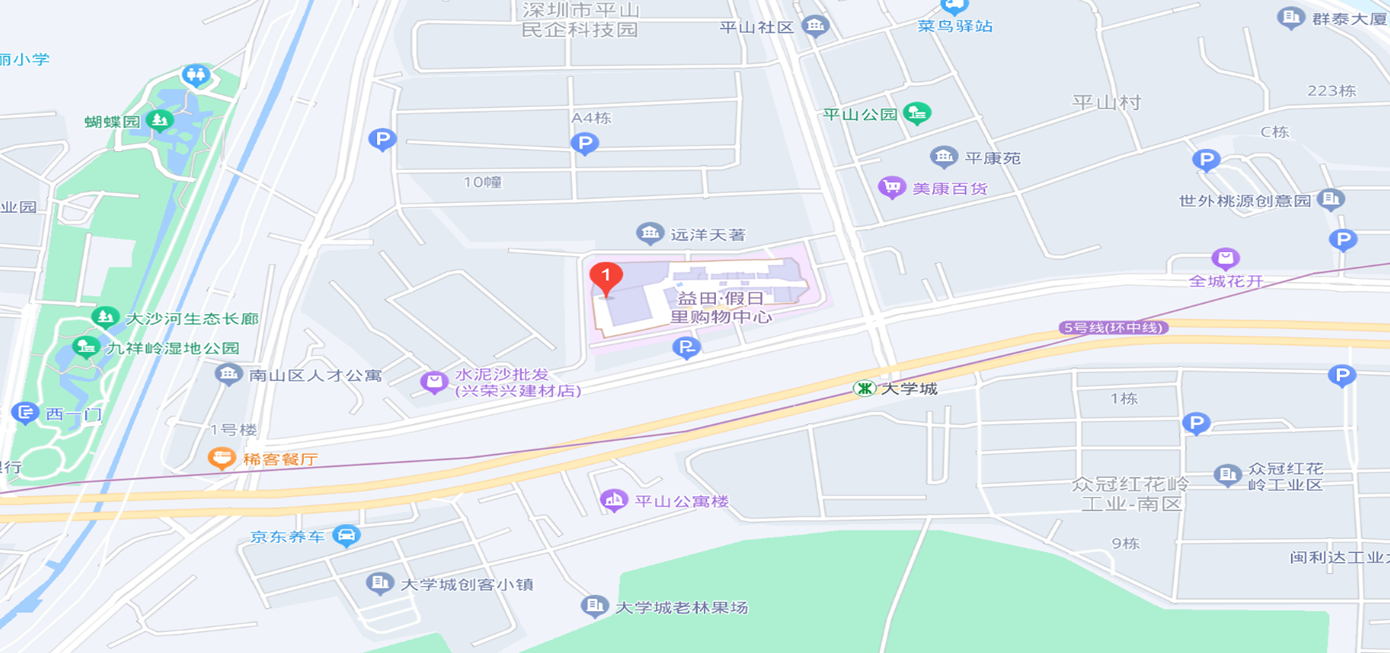Screen dimensions: 1390x653
Task: Tap the 南山区人才公寓 marker
Action: 229,375
